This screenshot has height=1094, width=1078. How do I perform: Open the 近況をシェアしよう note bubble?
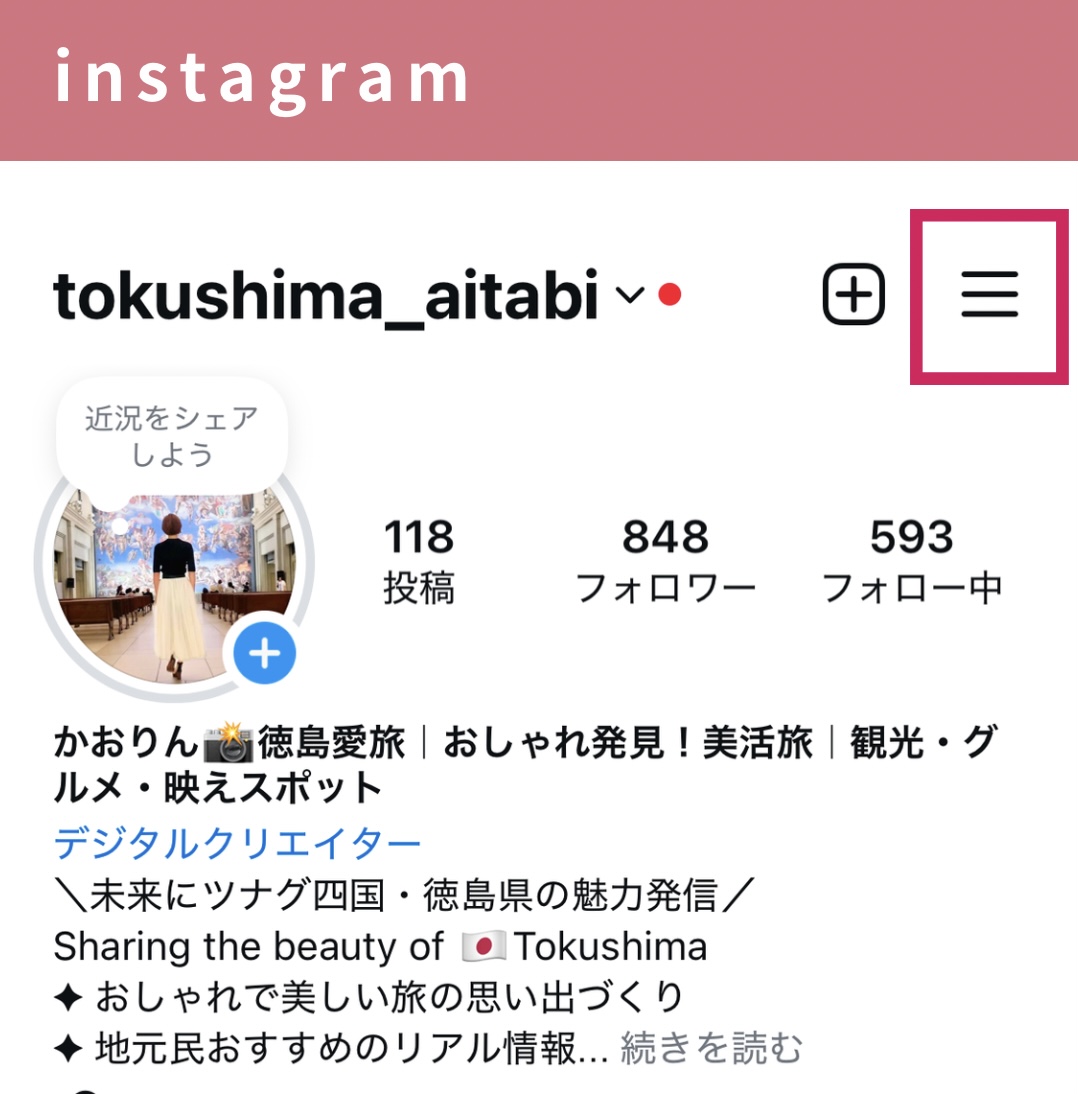point(172,436)
